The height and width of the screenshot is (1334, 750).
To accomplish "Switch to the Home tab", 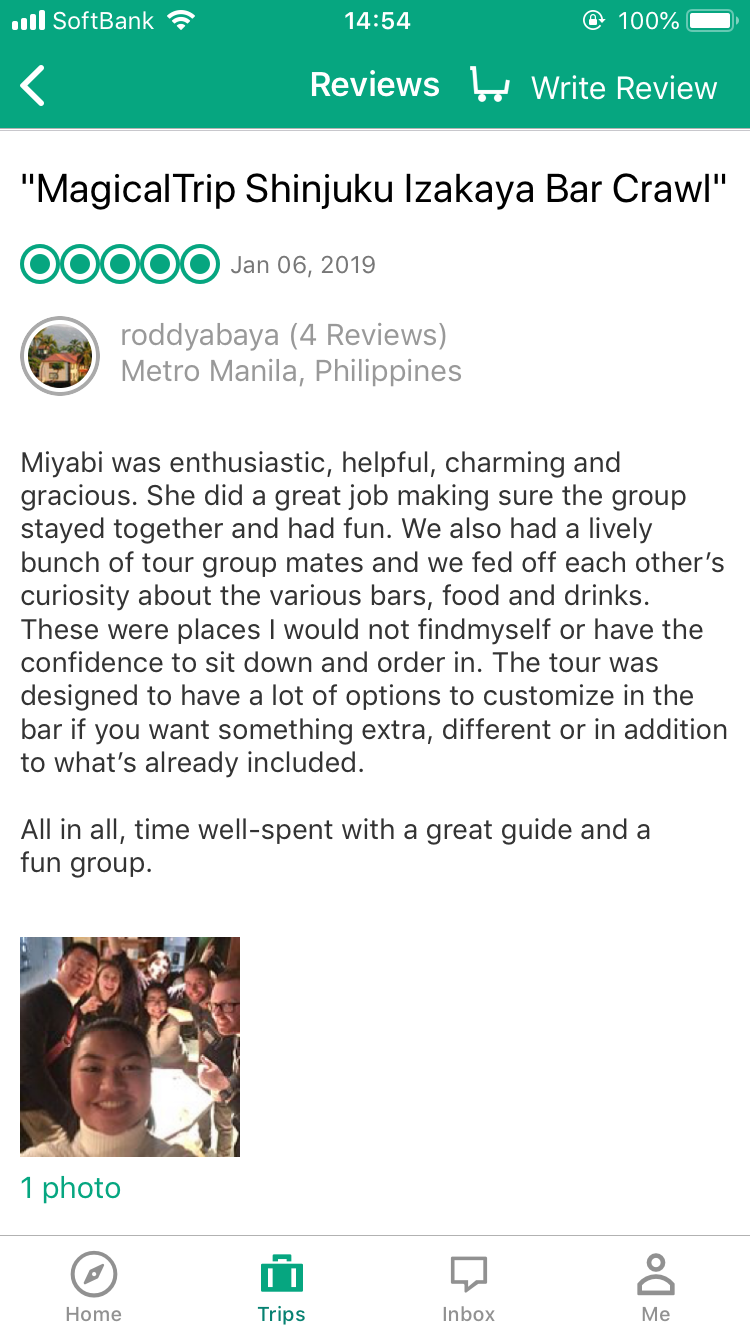I will tap(94, 1288).
